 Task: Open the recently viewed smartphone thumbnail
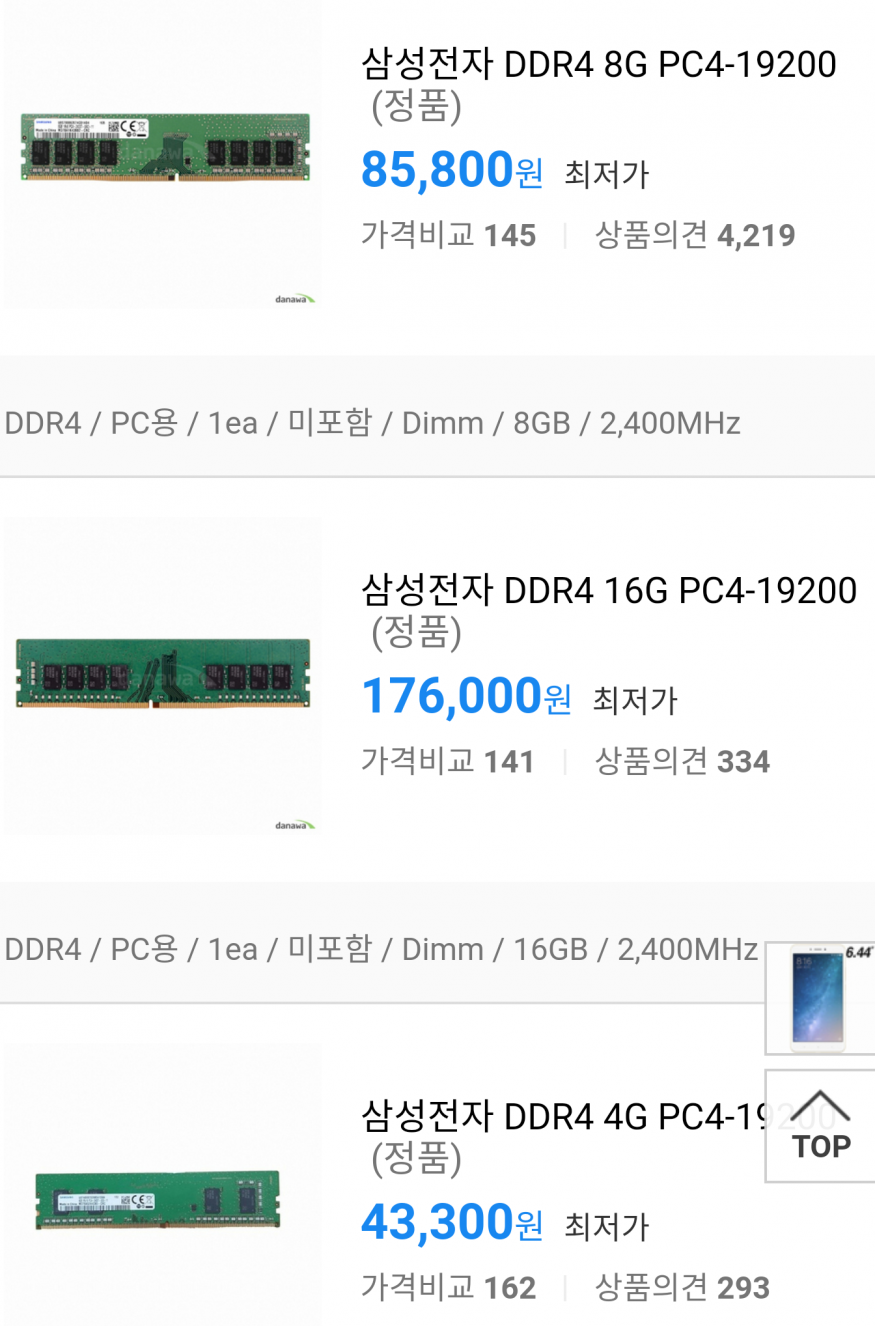pyautogui.click(x=820, y=998)
